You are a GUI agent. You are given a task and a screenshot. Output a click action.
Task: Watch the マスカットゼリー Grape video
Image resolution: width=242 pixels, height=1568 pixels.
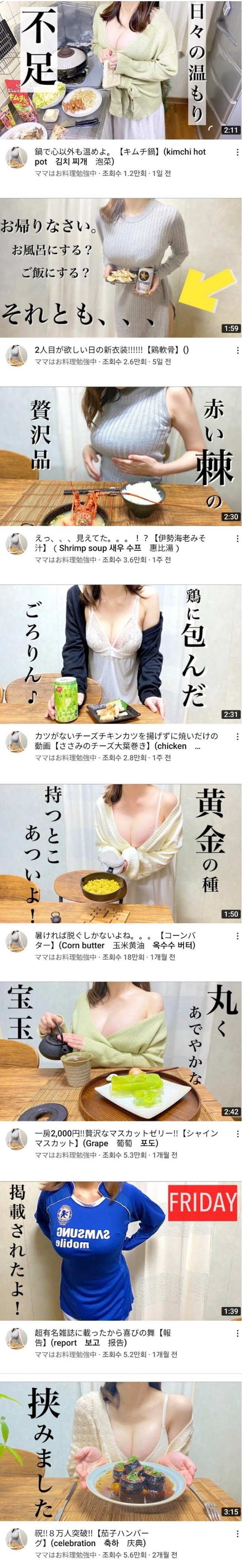click(x=120, y=1051)
